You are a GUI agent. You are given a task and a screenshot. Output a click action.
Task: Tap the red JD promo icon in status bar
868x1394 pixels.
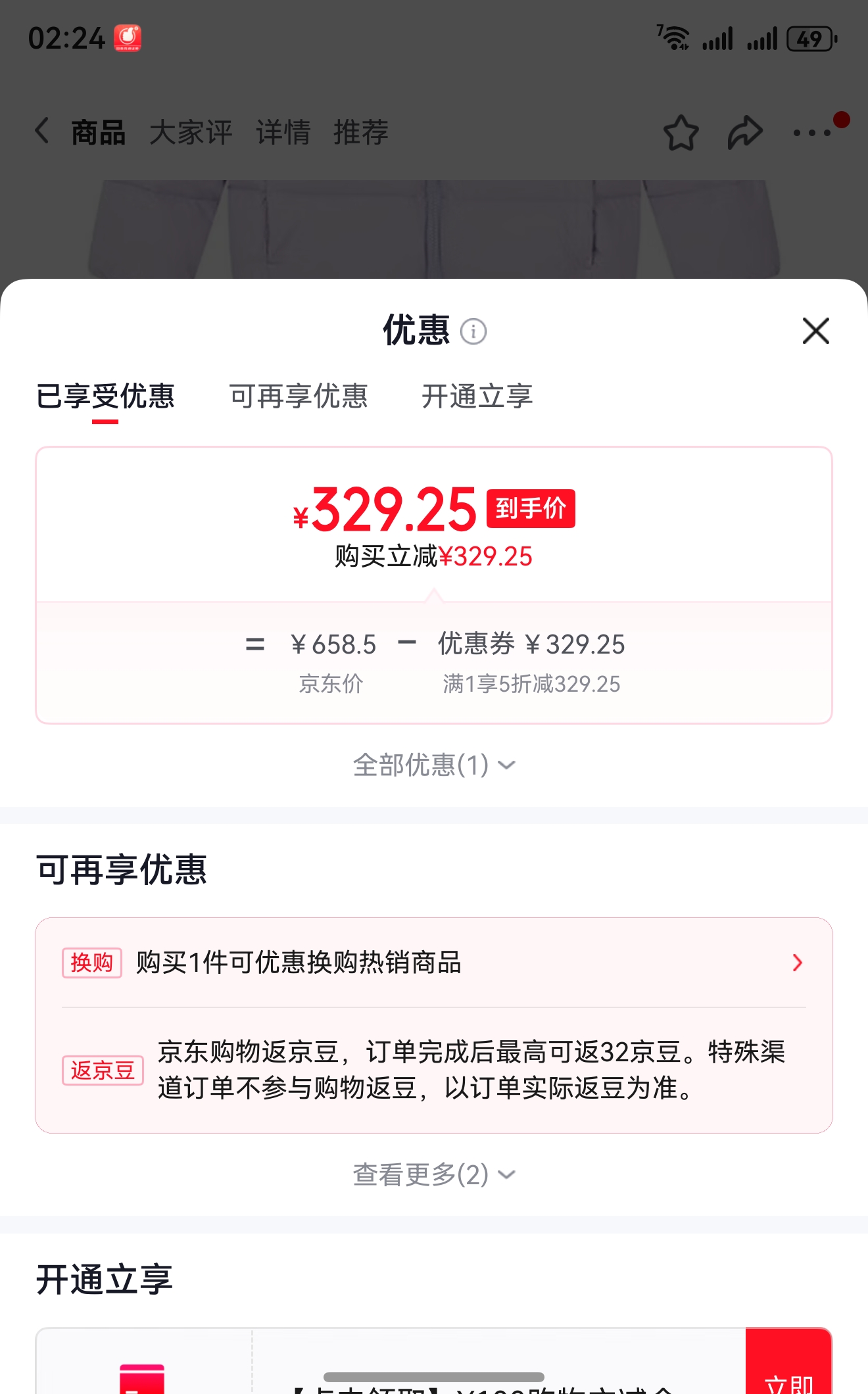(x=128, y=38)
